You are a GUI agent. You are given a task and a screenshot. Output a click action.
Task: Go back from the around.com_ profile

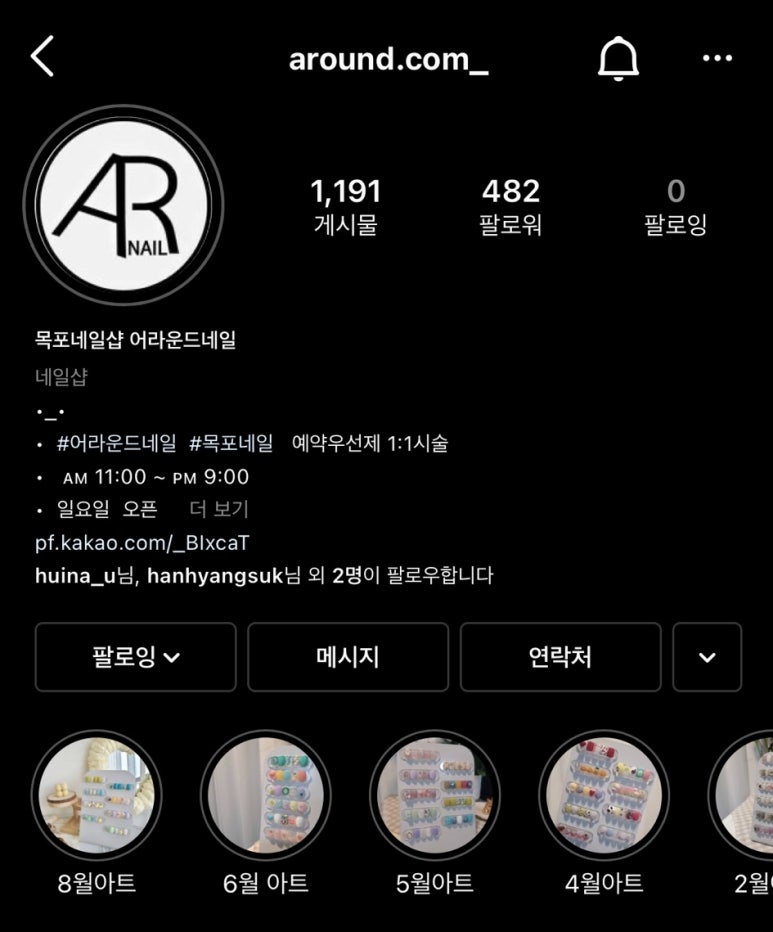click(42, 58)
